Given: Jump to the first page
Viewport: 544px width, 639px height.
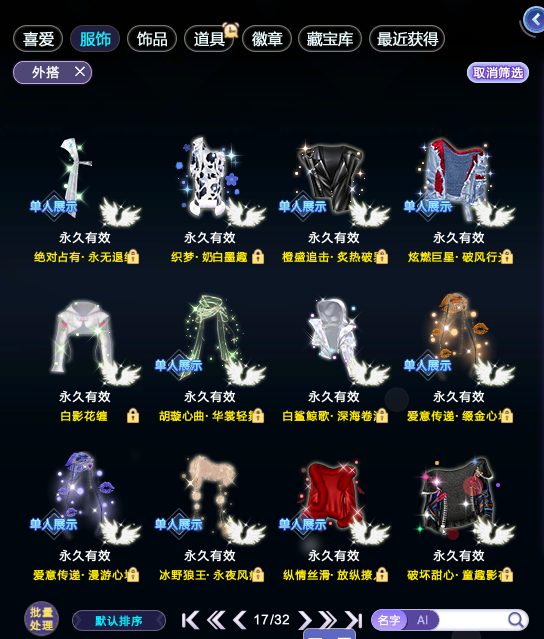Looking at the screenshot, I should pyautogui.click(x=190, y=620).
